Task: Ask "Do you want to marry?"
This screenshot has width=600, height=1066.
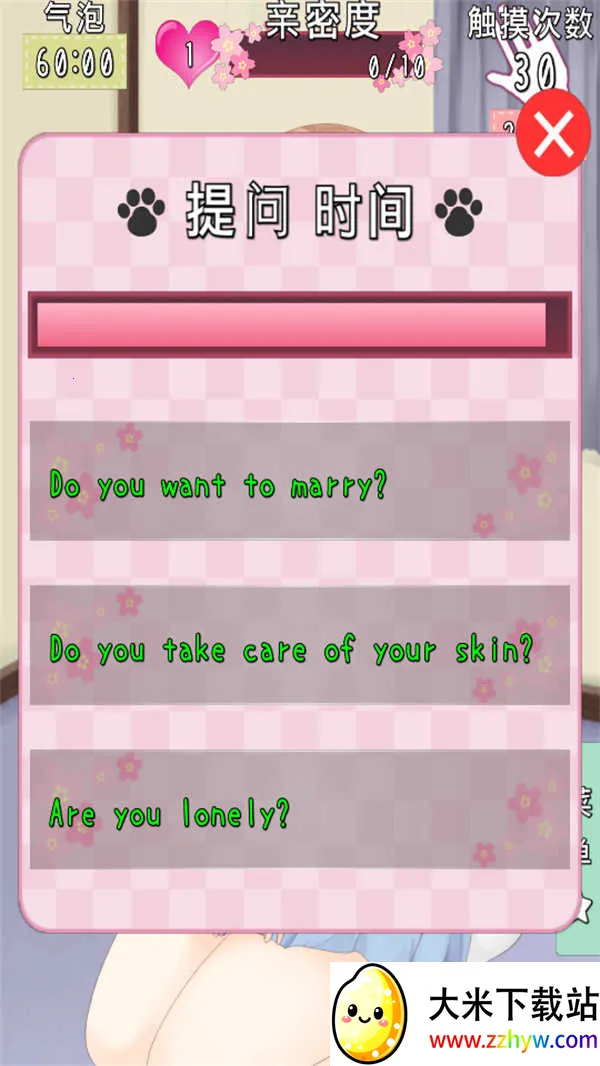Action: (x=299, y=482)
